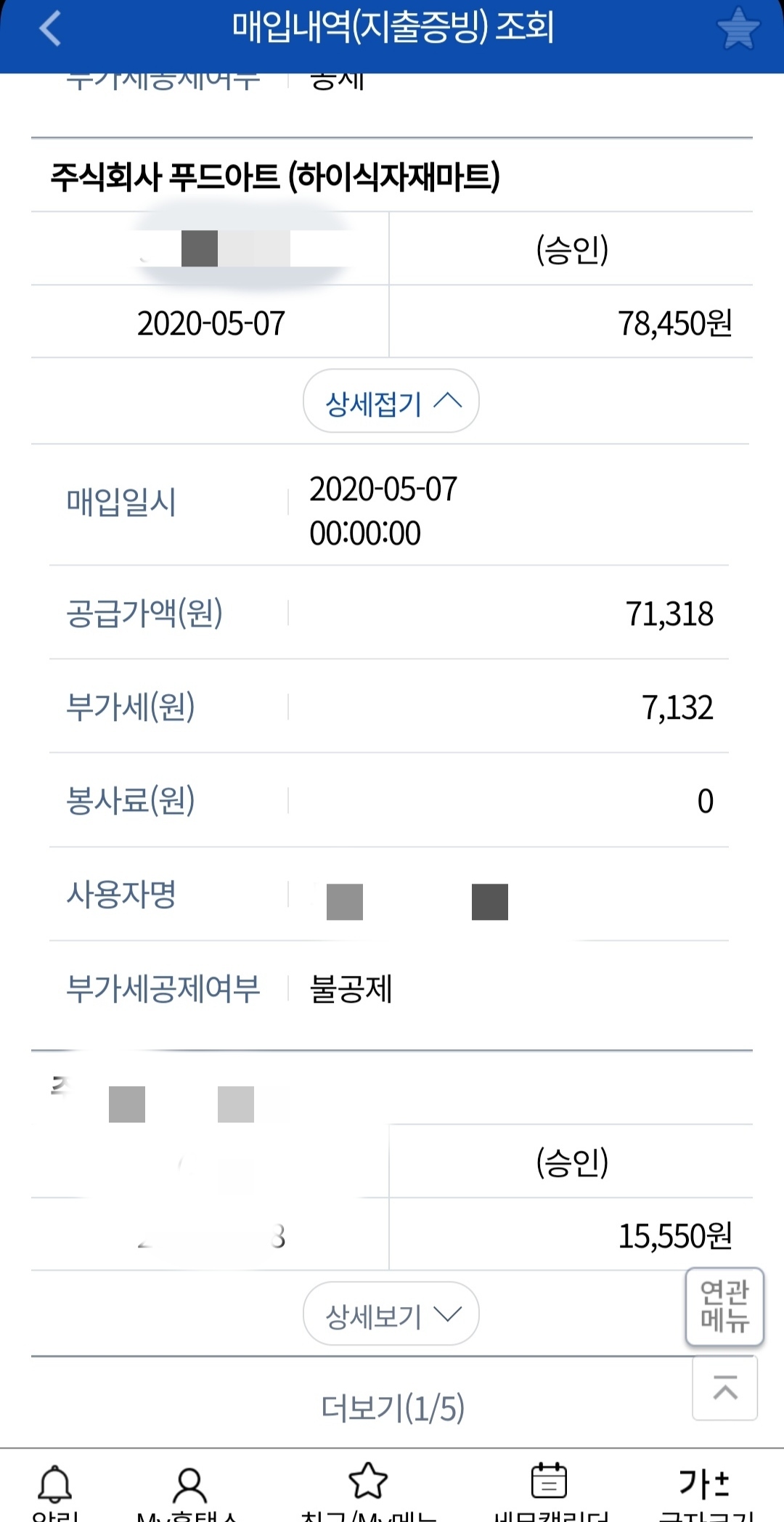The height and width of the screenshot is (1522, 784).
Task: Go back using the header arrow
Action: 50,29
